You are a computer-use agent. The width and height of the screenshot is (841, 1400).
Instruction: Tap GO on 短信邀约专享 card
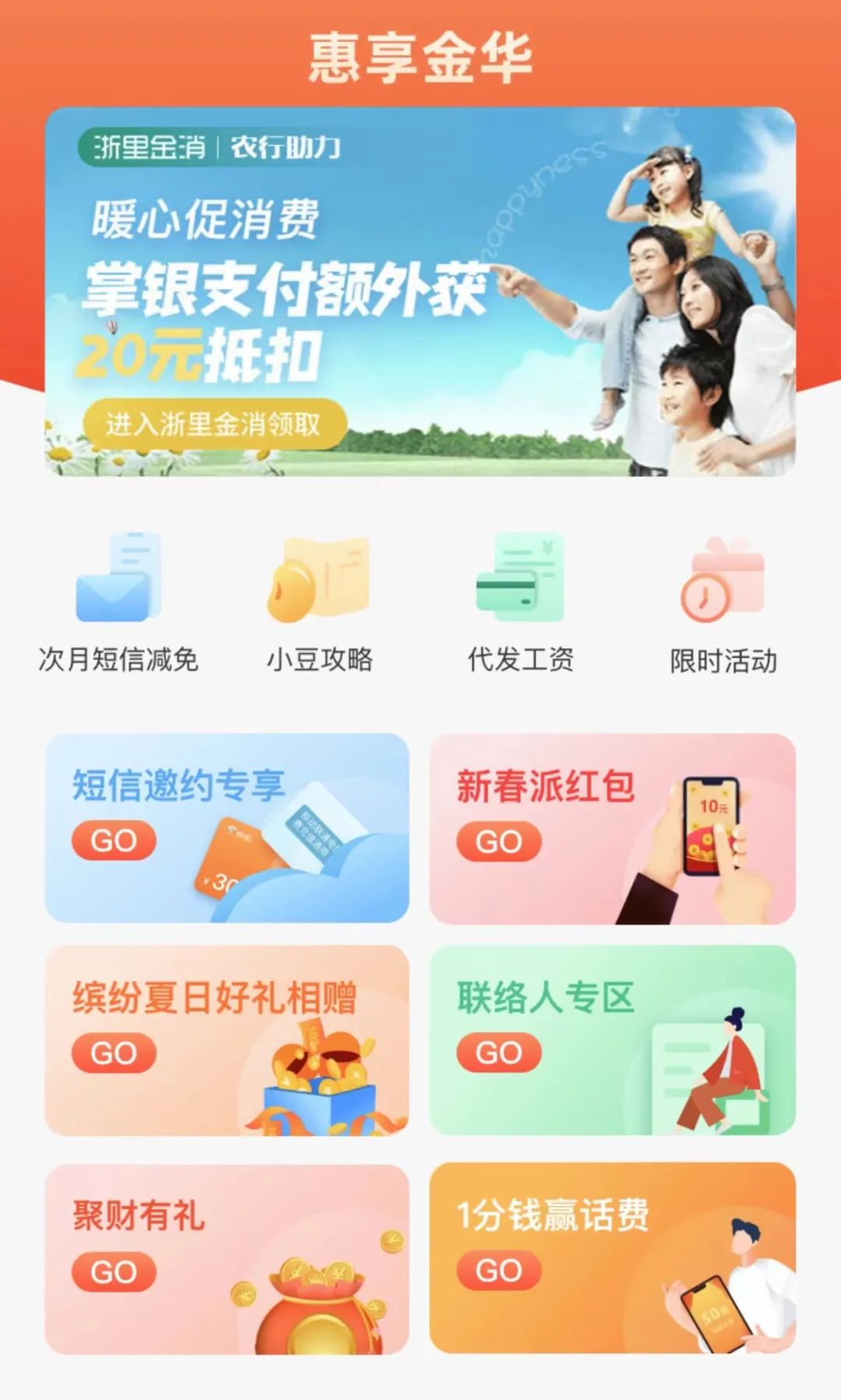click(114, 841)
